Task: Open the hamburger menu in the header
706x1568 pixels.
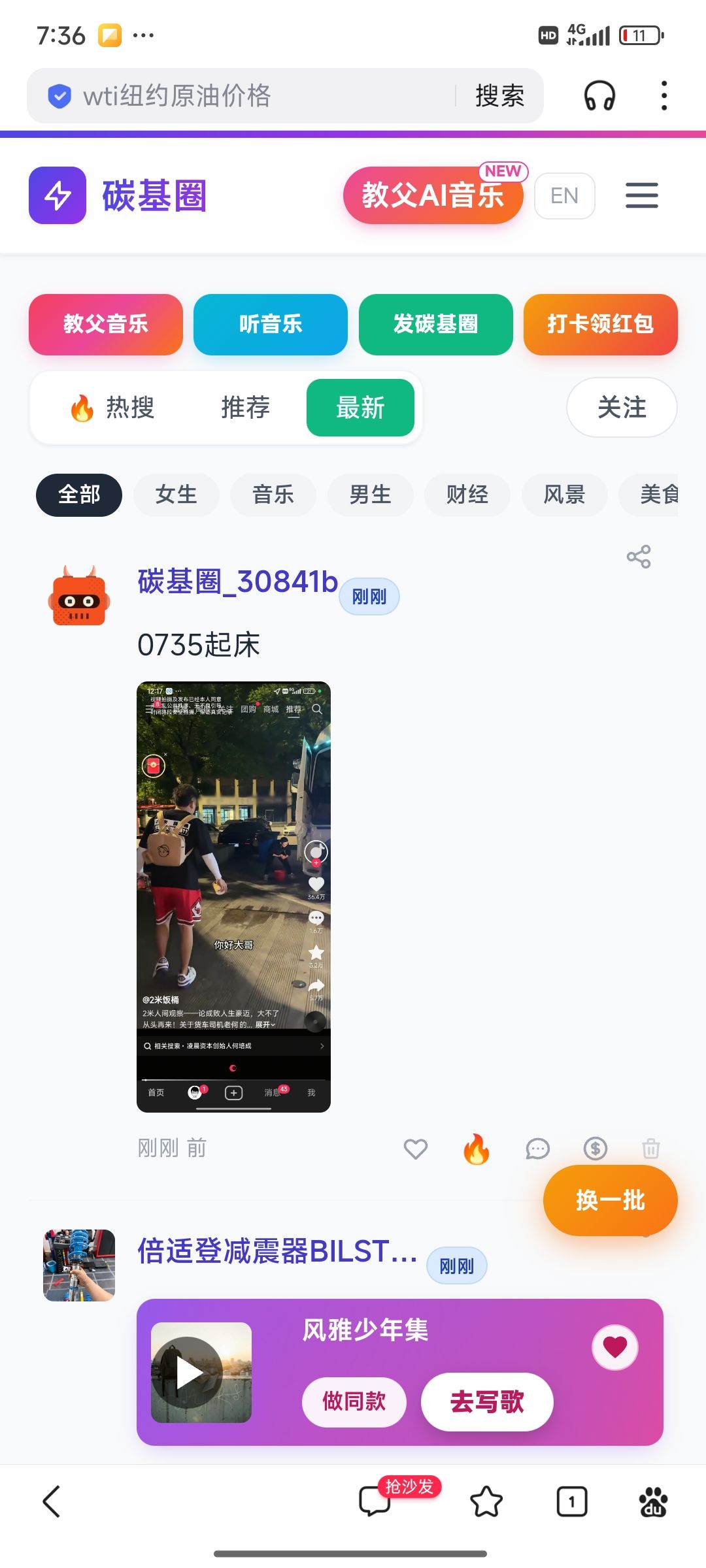Action: coord(641,195)
